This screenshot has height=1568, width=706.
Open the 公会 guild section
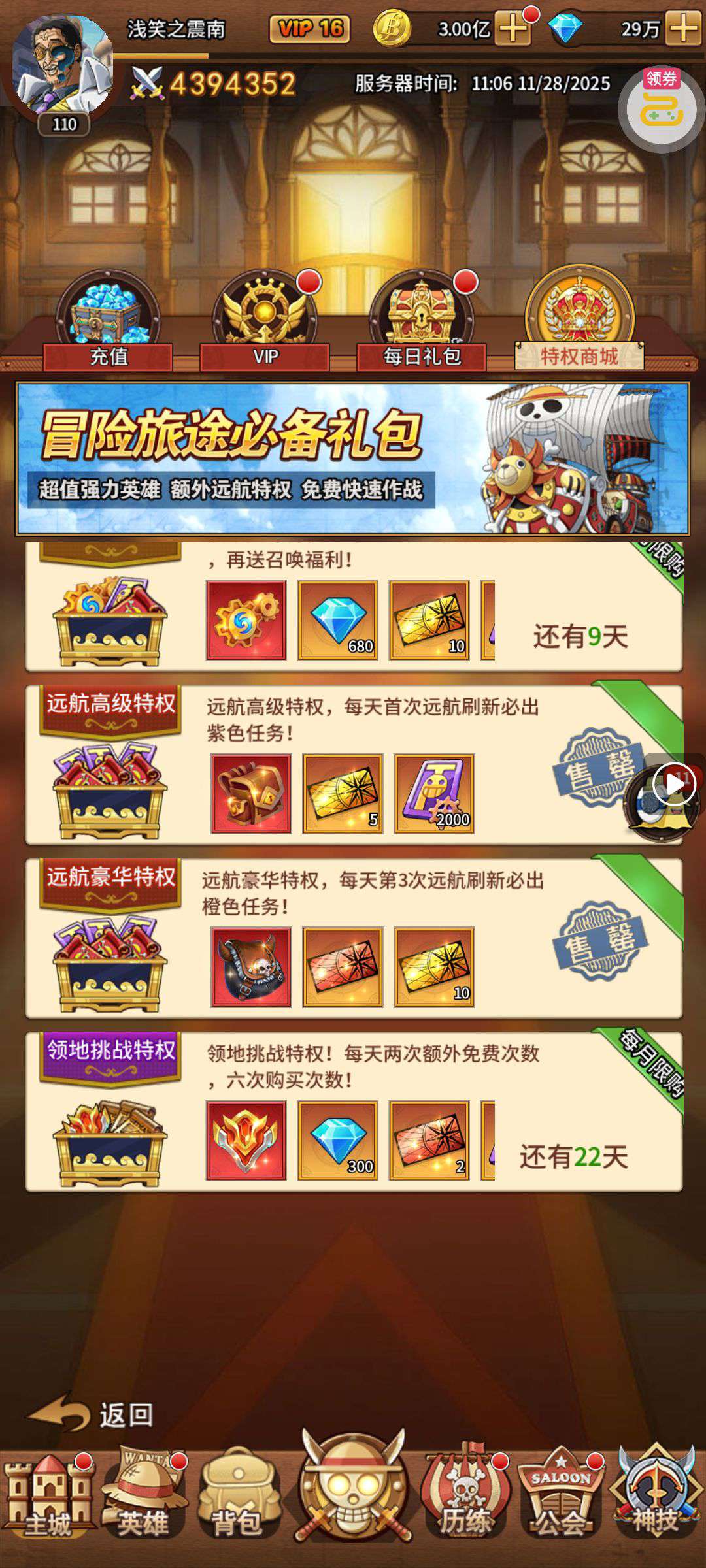[560, 1503]
